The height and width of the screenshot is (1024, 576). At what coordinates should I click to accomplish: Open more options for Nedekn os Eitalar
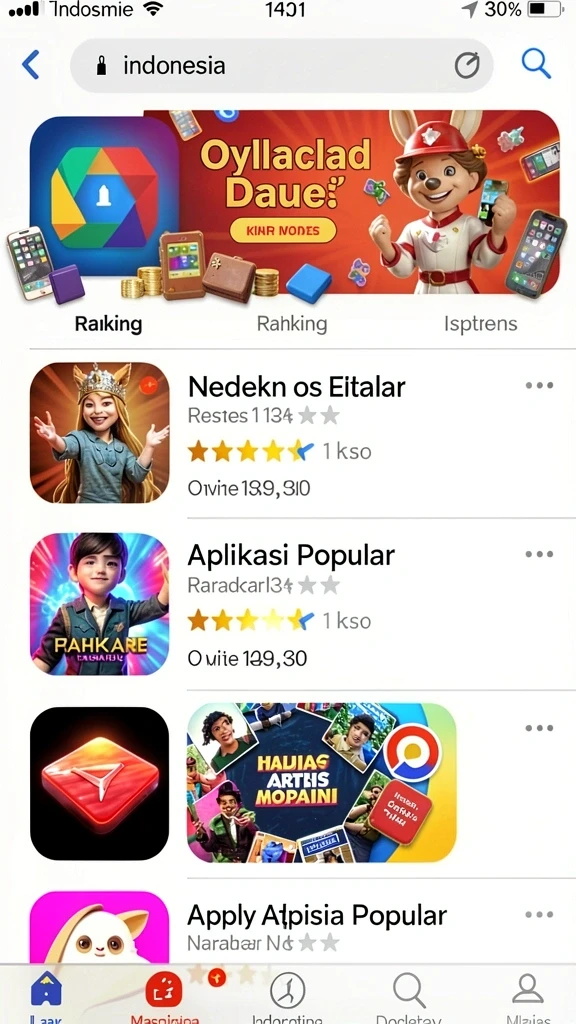[539, 385]
